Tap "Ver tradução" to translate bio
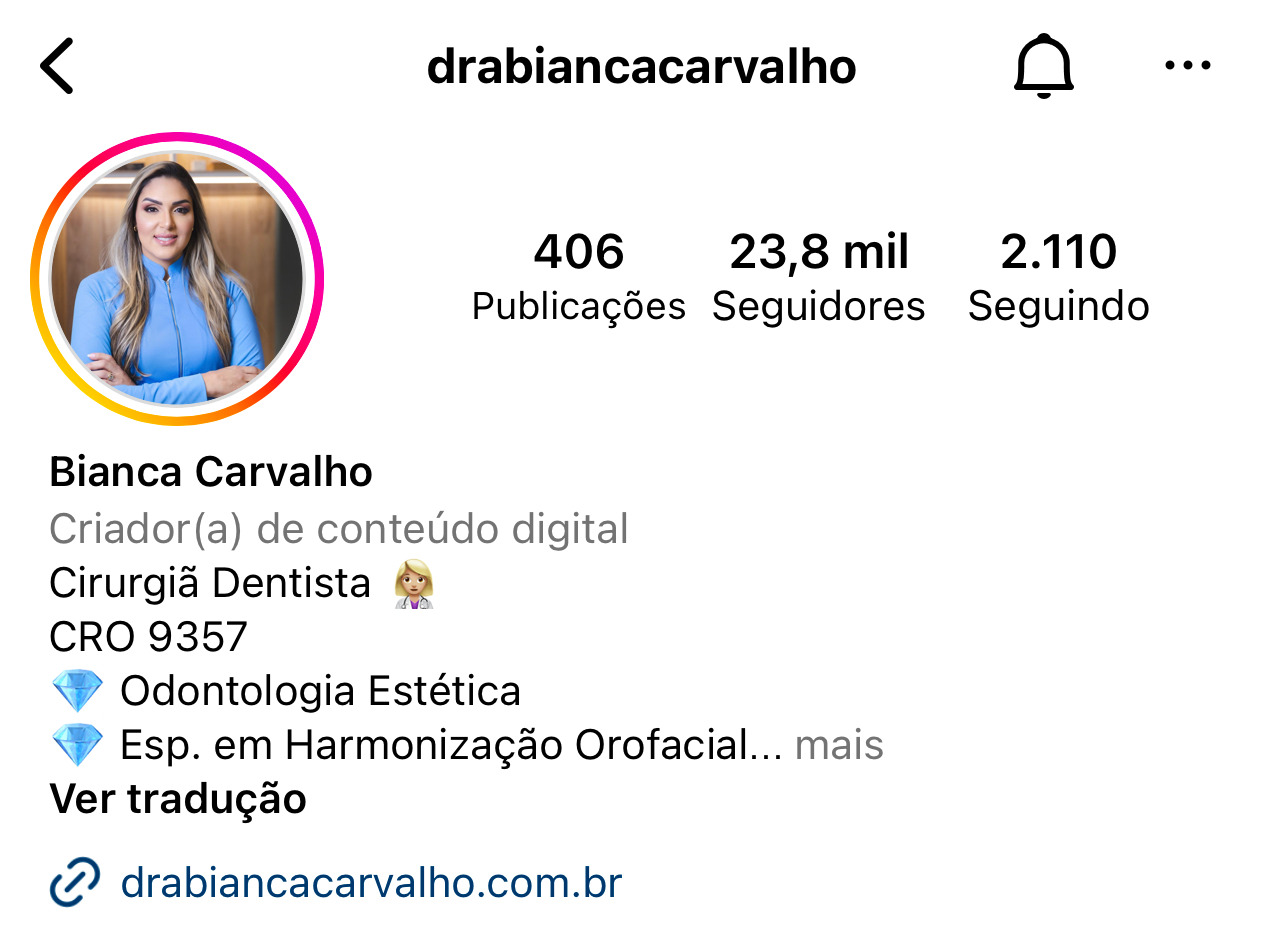The height and width of the screenshot is (926, 1284). [178, 799]
